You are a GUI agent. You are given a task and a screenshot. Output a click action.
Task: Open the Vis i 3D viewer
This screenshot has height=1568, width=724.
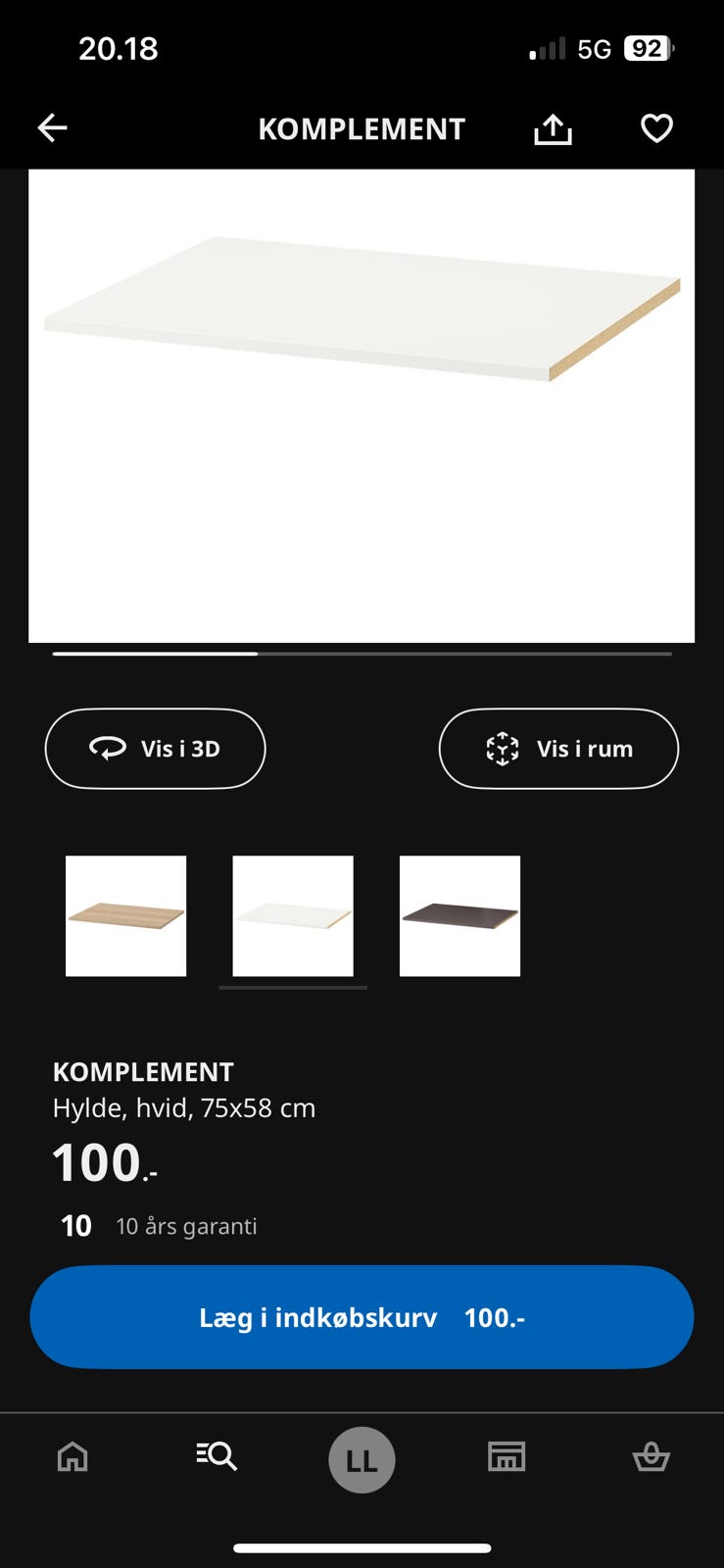pos(154,749)
